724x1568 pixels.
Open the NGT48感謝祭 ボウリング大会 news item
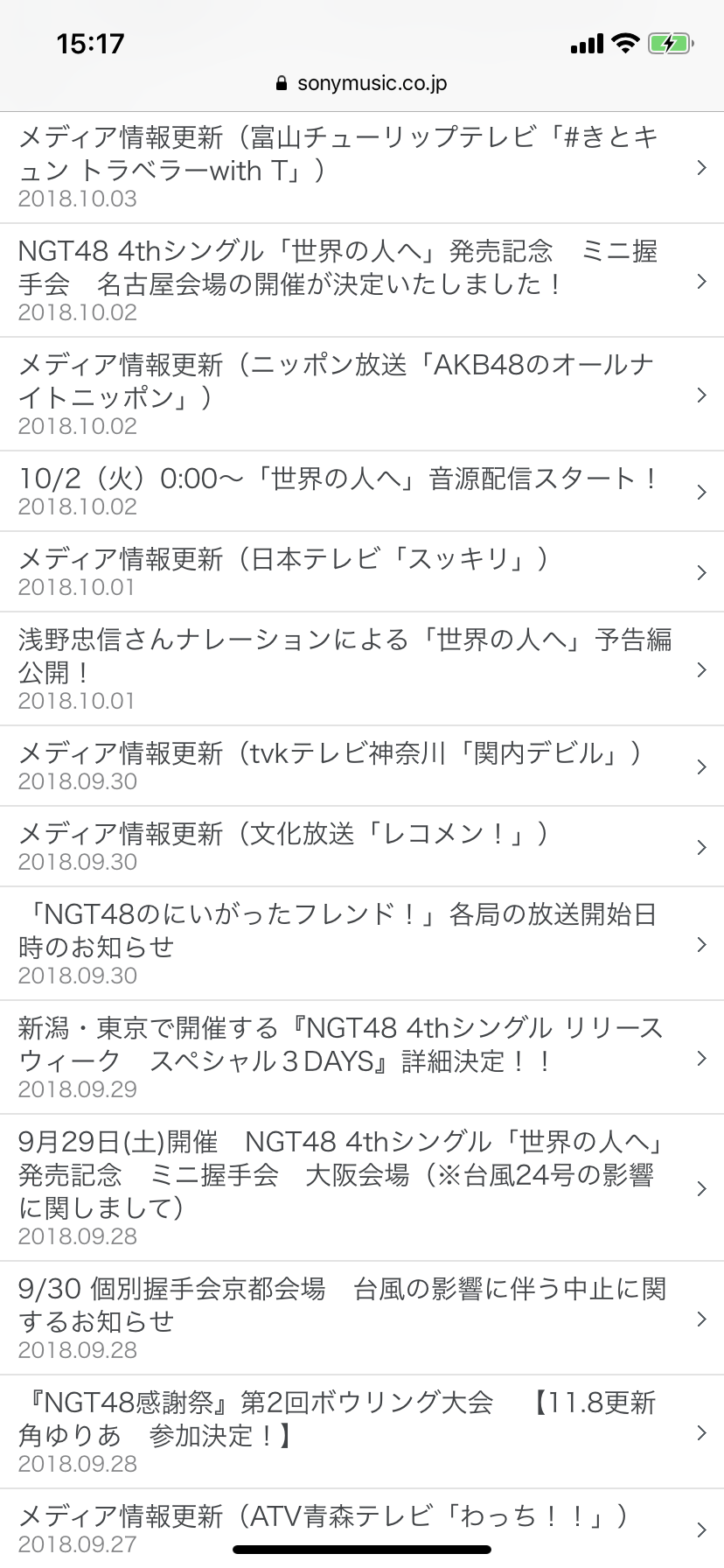pos(362,1432)
